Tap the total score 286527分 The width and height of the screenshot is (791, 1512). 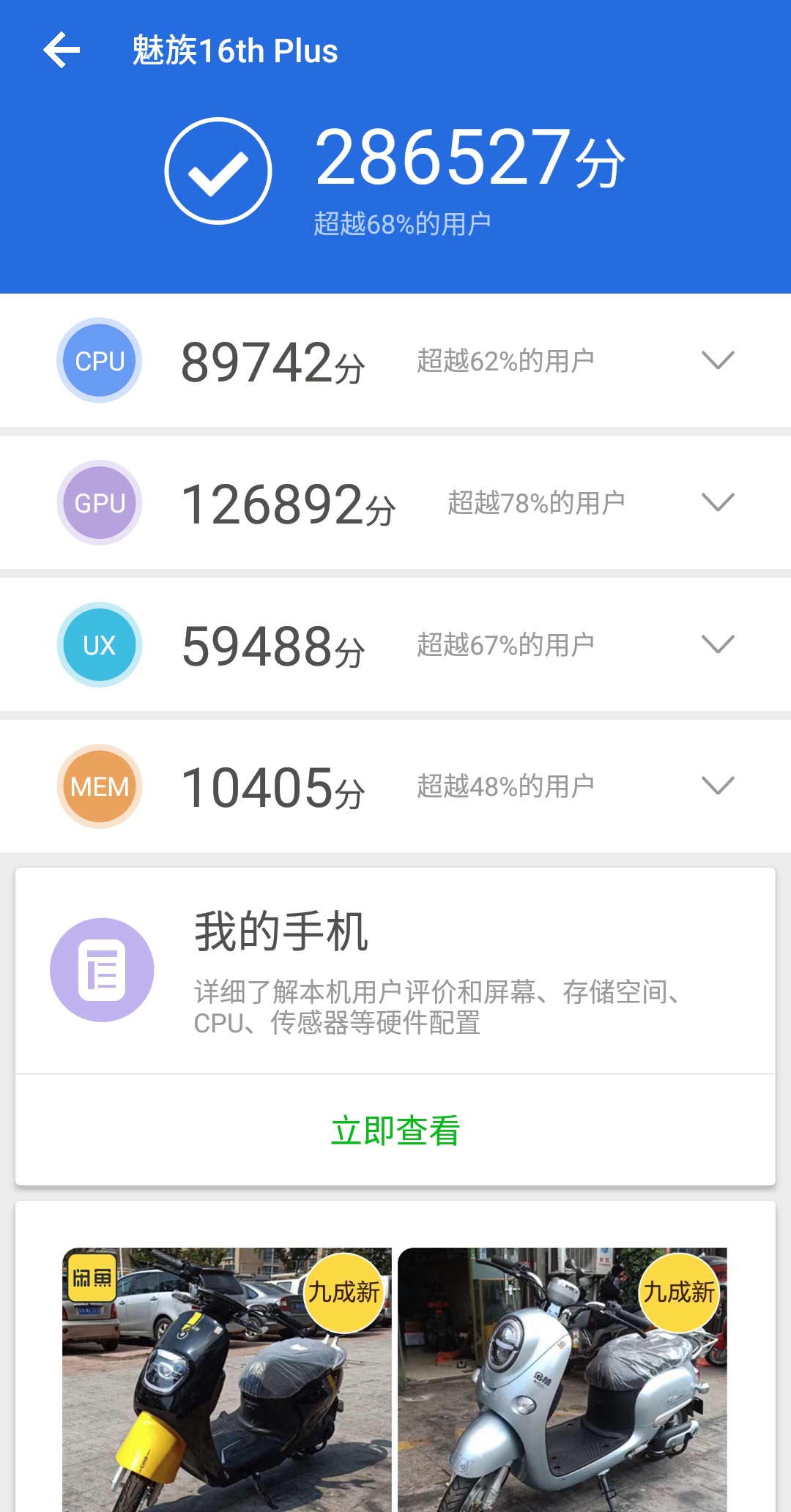tap(469, 159)
